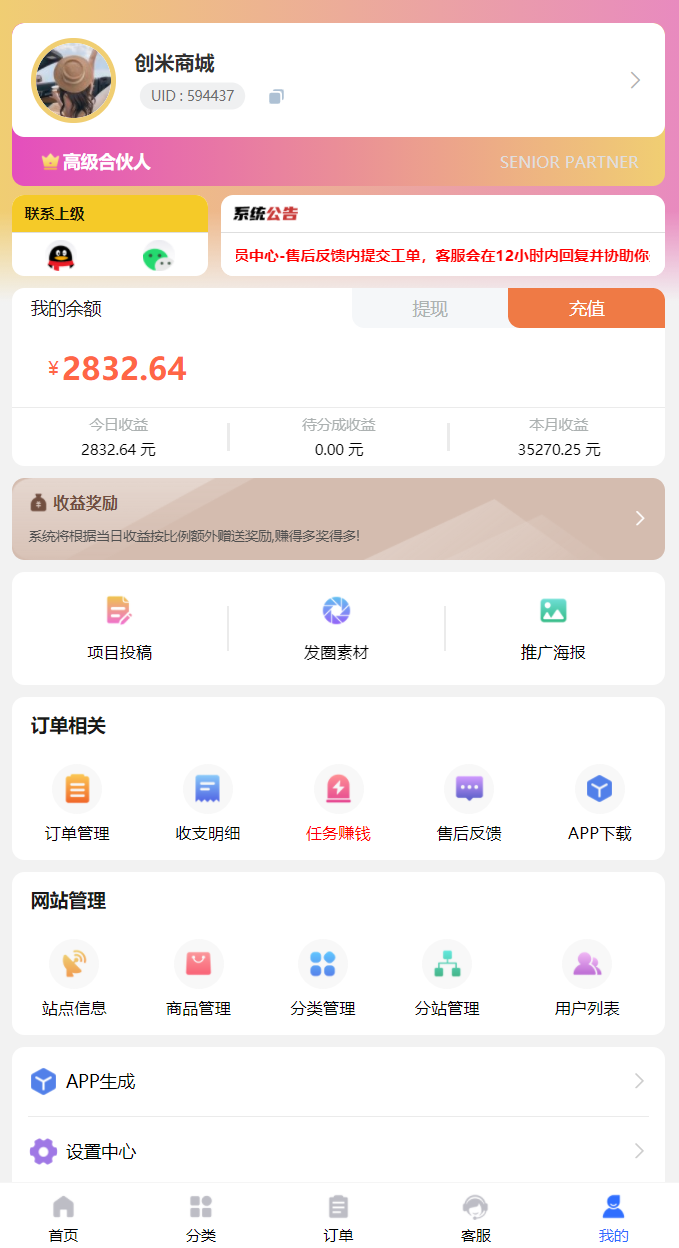The height and width of the screenshot is (1248, 679).
Task: Open 任务赚钱
Action: coord(338,805)
